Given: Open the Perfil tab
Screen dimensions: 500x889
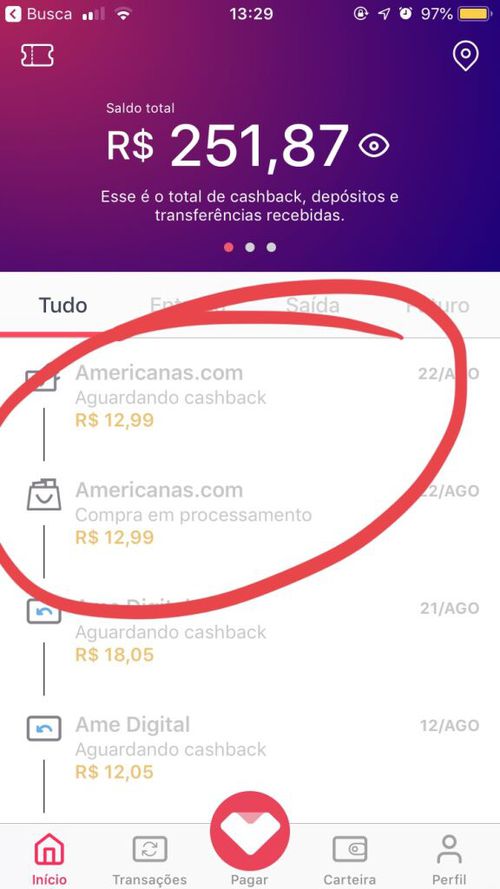Looking at the screenshot, I should click(x=450, y=859).
